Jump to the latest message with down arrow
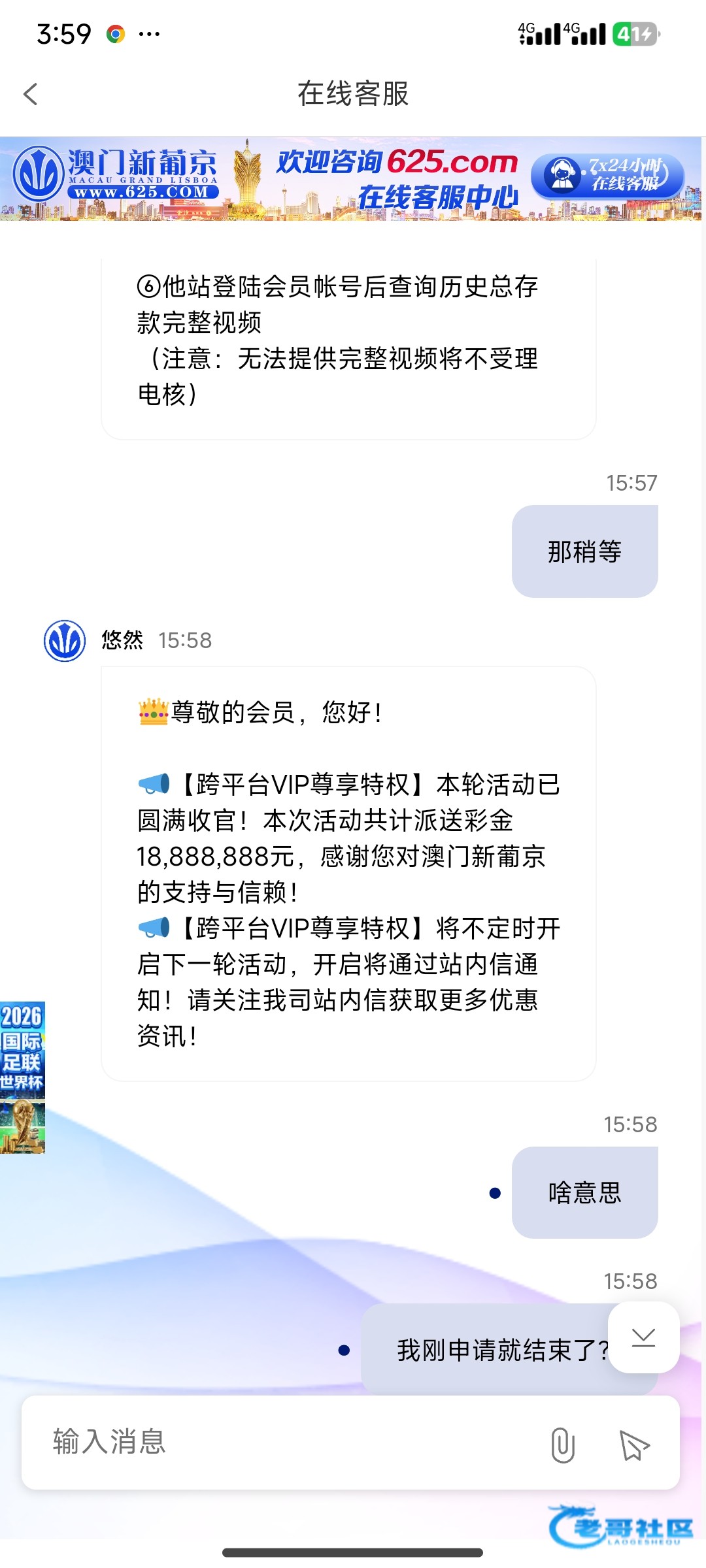Viewport: 706px width, 1568px height. pyautogui.click(x=643, y=1337)
